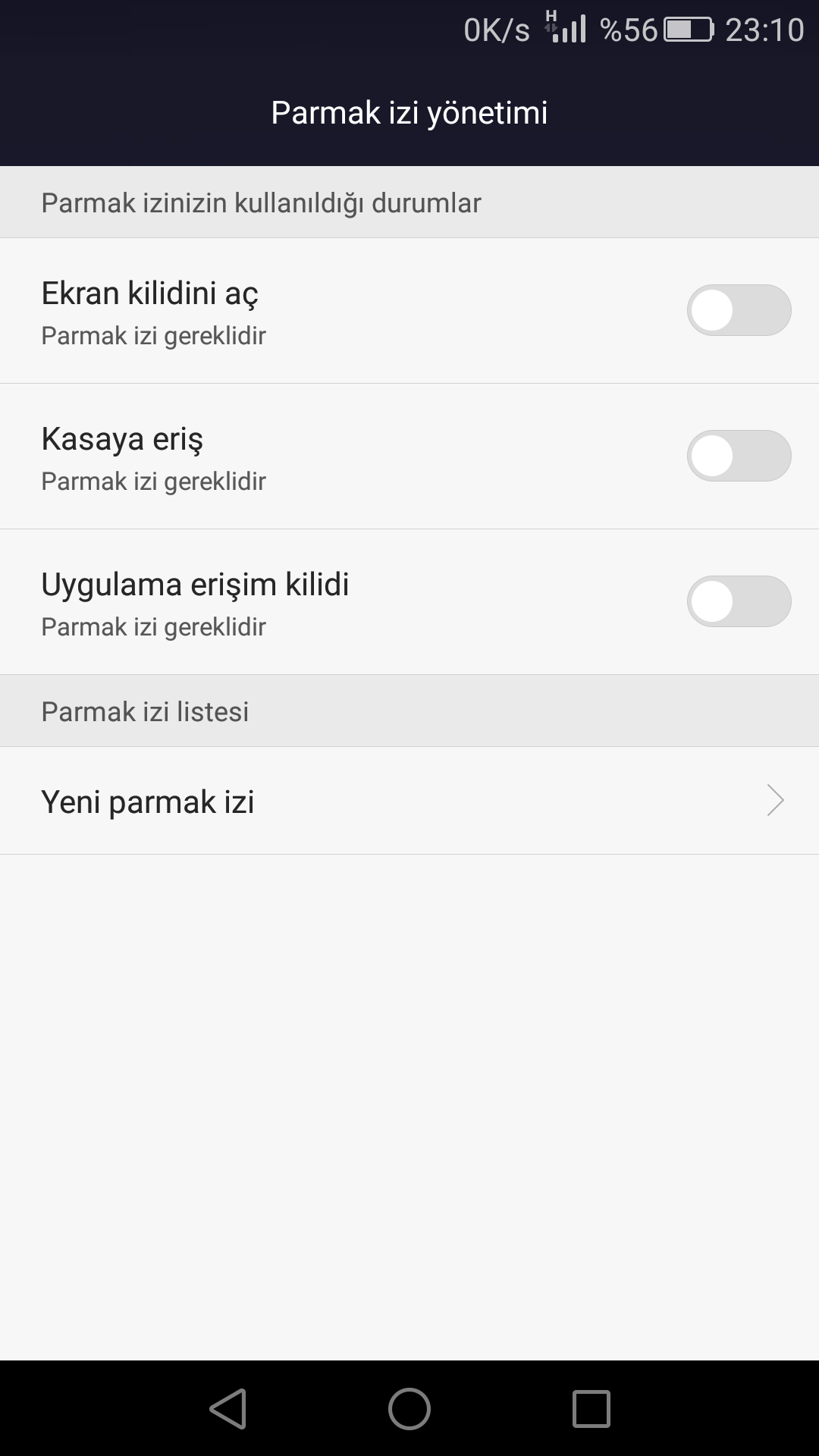This screenshot has width=819, height=1456.
Task: Open recent apps from navigation bar
Action: pos(591,1408)
